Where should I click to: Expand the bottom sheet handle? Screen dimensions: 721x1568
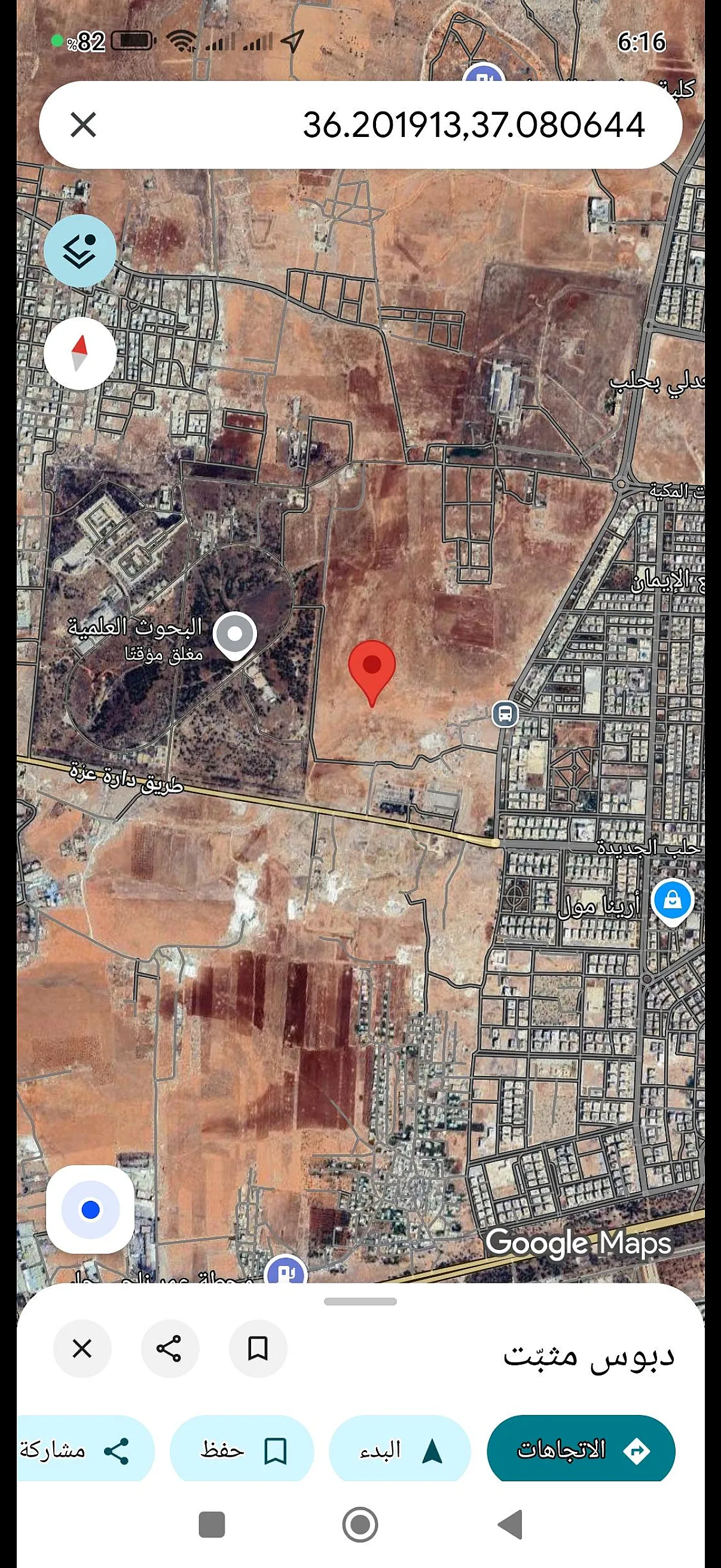360,1301
